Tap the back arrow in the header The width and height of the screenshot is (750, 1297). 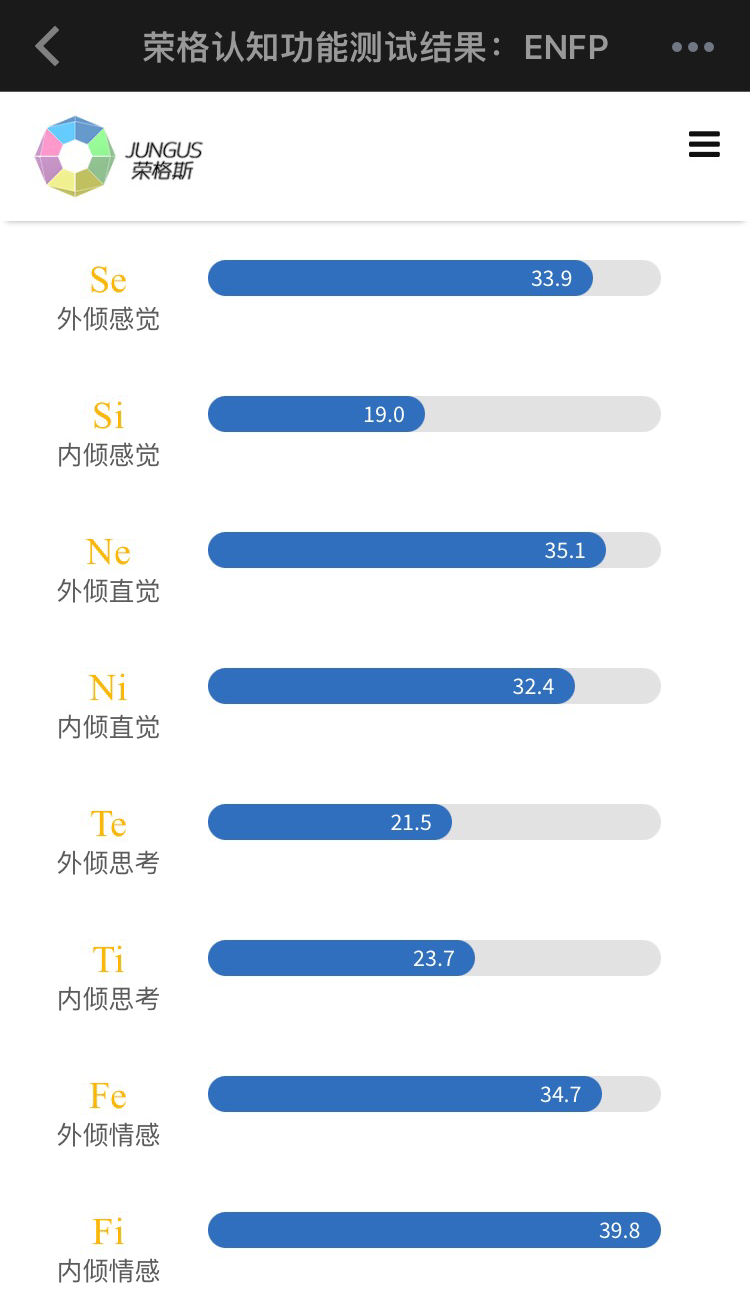pos(46,45)
